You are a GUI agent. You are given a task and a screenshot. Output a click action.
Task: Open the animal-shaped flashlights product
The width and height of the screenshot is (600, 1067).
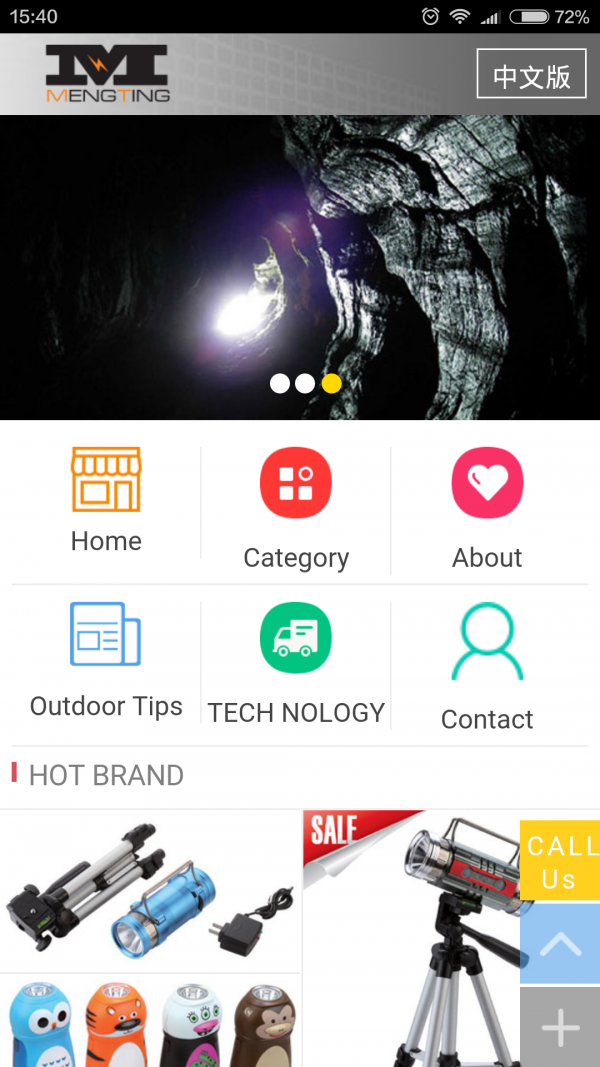pos(150,1022)
